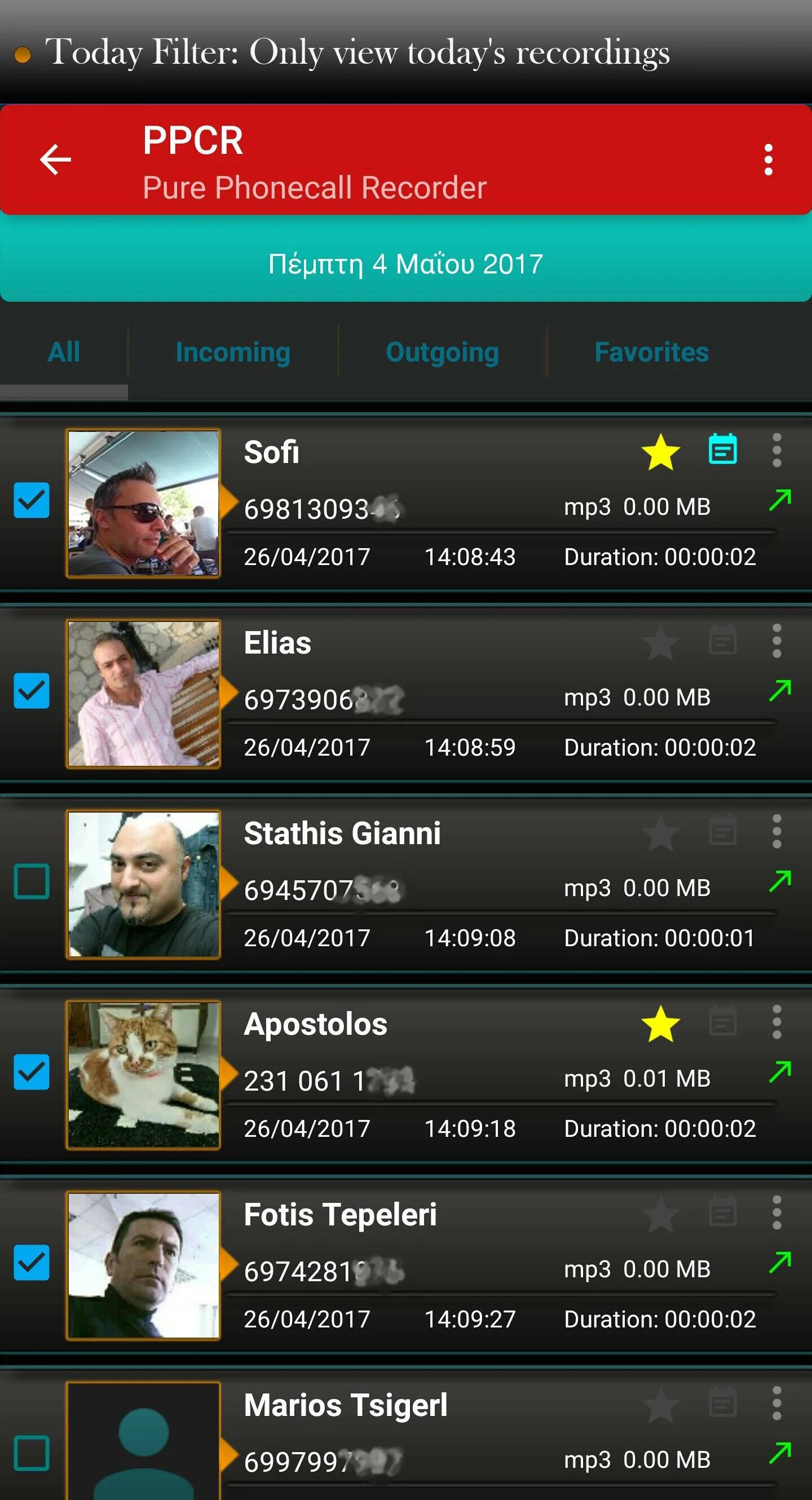Check the box for Stathis Gianni's recording
Image resolution: width=812 pixels, height=1500 pixels.
(32, 881)
